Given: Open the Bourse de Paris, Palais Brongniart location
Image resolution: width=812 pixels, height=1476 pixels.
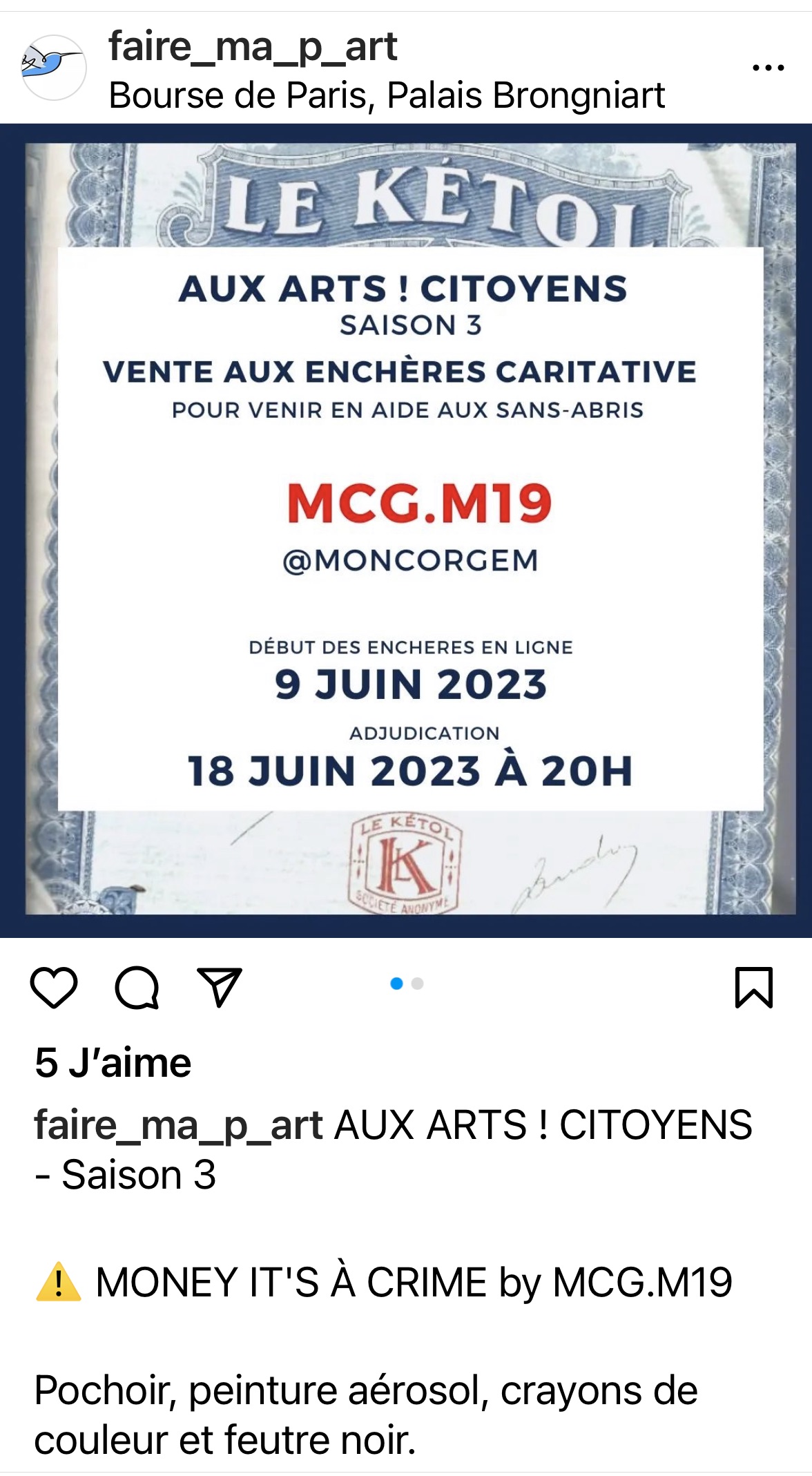Looking at the screenshot, I should click(387, 95).
